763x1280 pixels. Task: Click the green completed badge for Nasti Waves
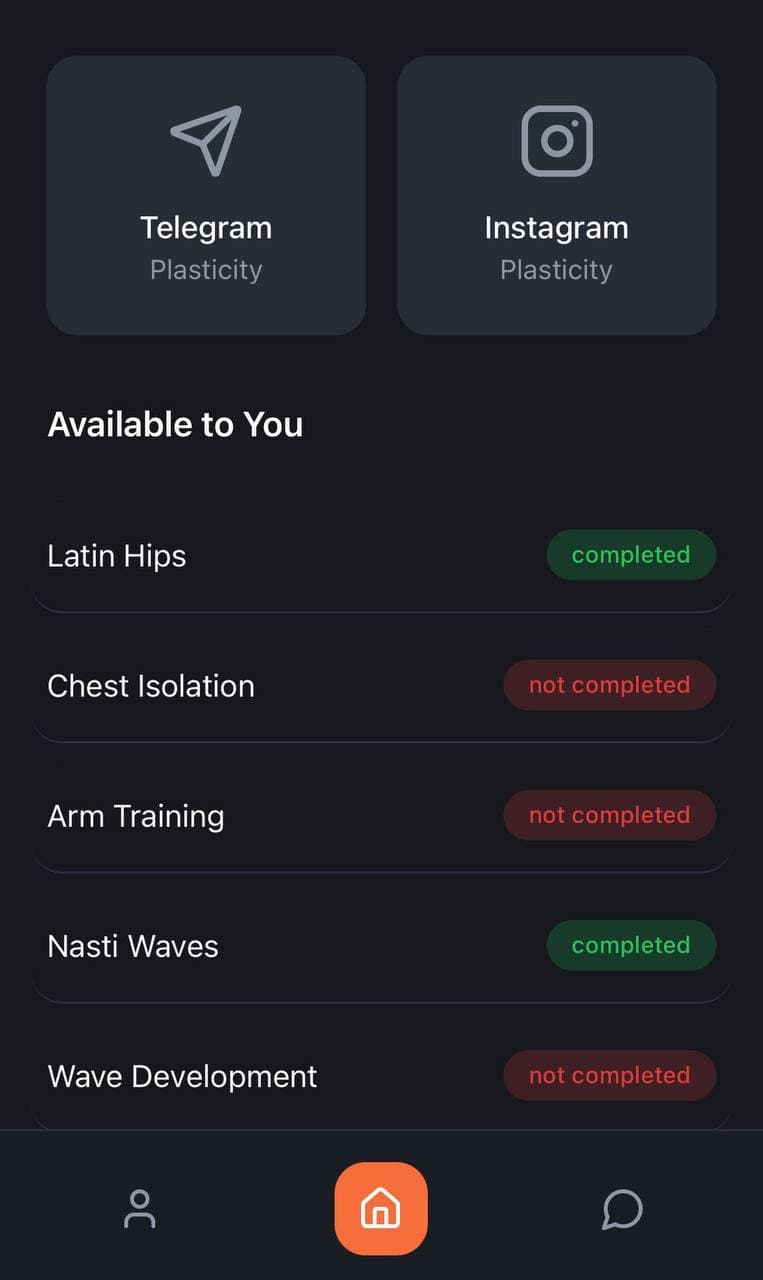631,945
